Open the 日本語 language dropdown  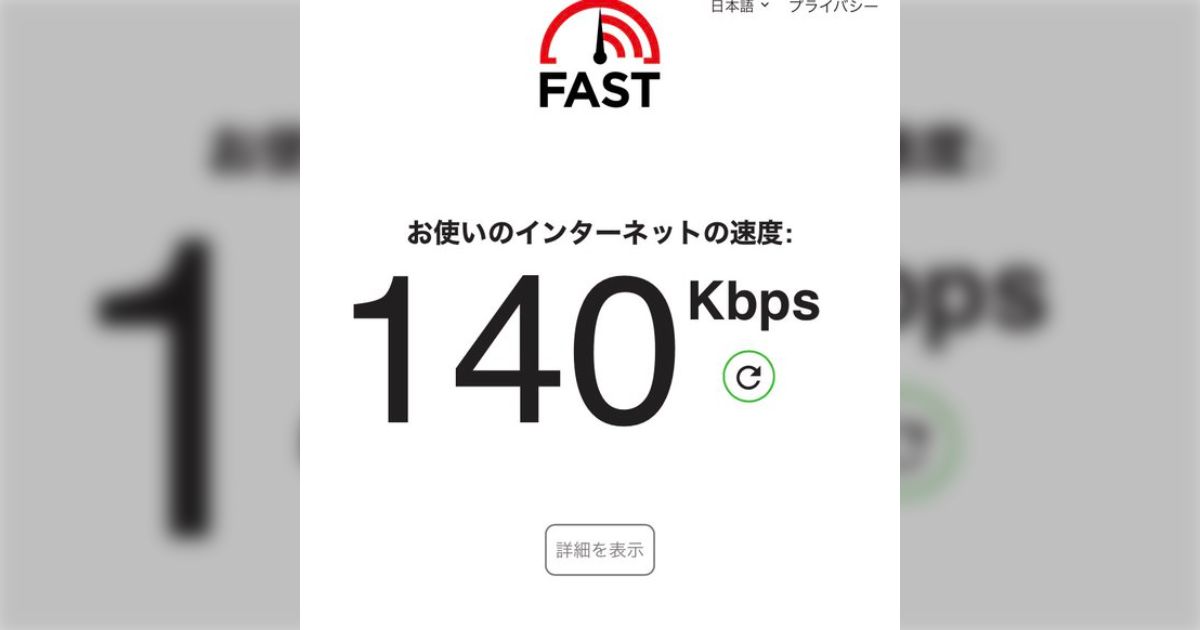[x=740, y=6]
